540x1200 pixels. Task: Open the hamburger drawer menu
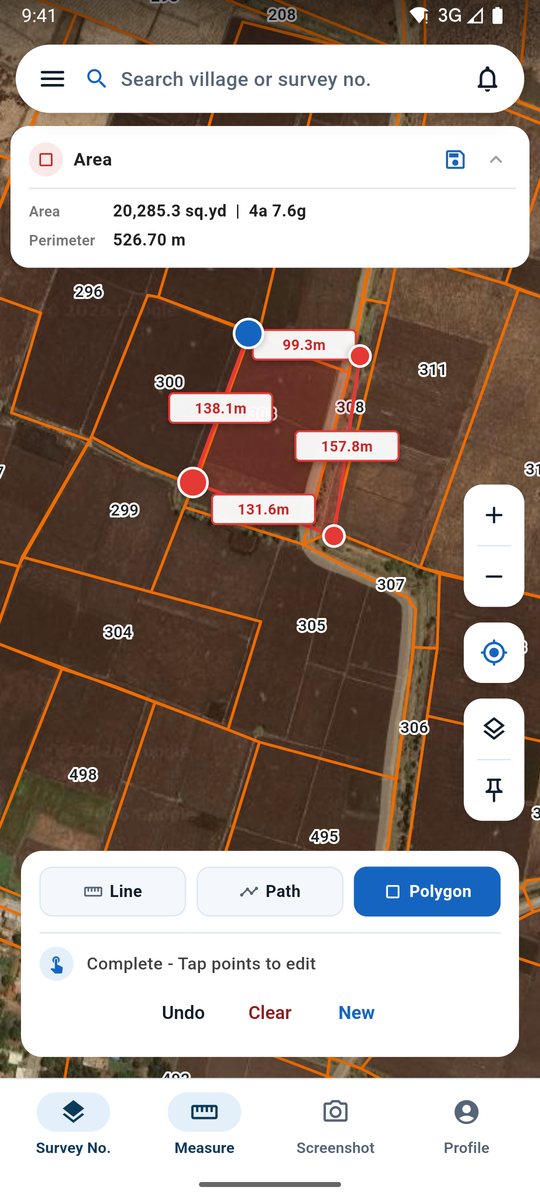pyautogui.click(x=52, y=79)
